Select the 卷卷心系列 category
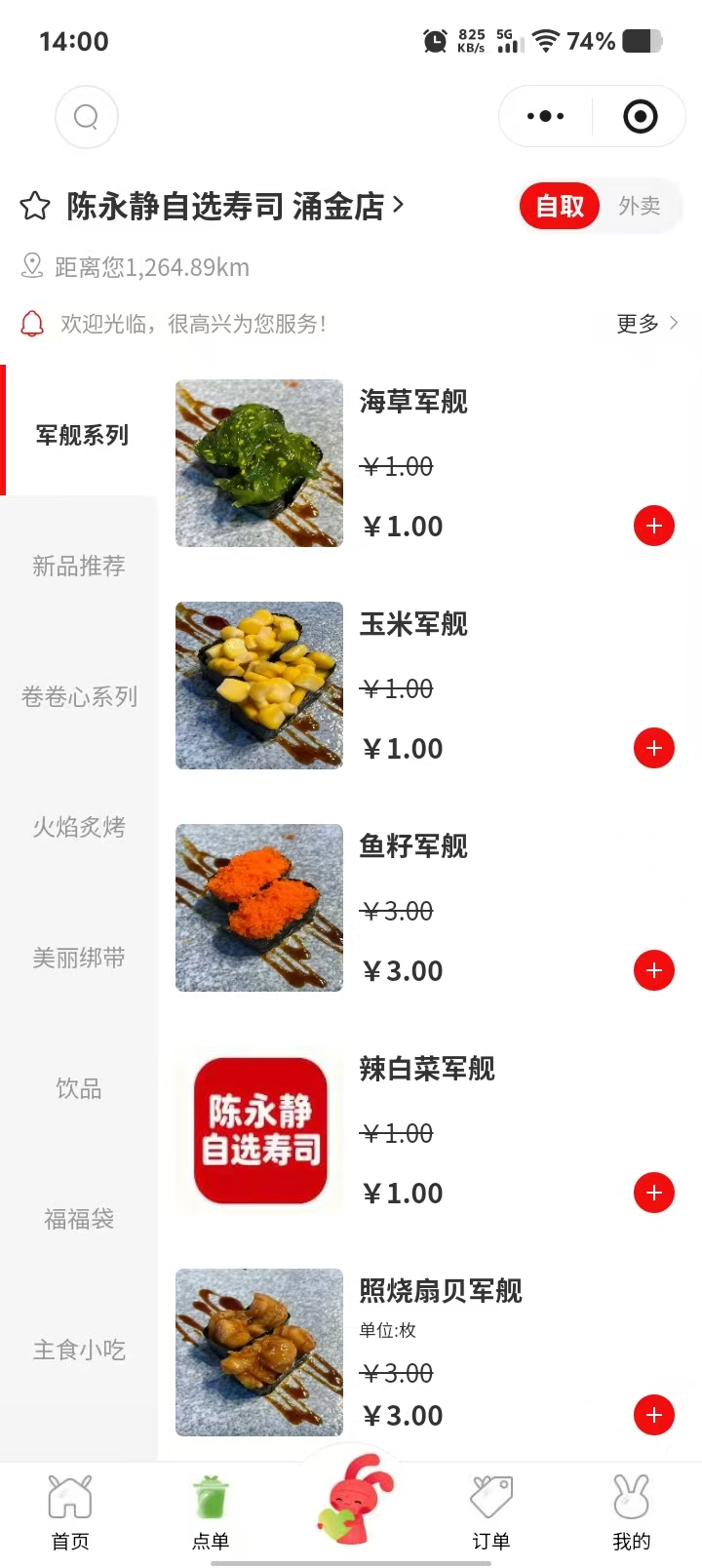702x1568 pixels. pyautogui.click(x=79, y=696)
